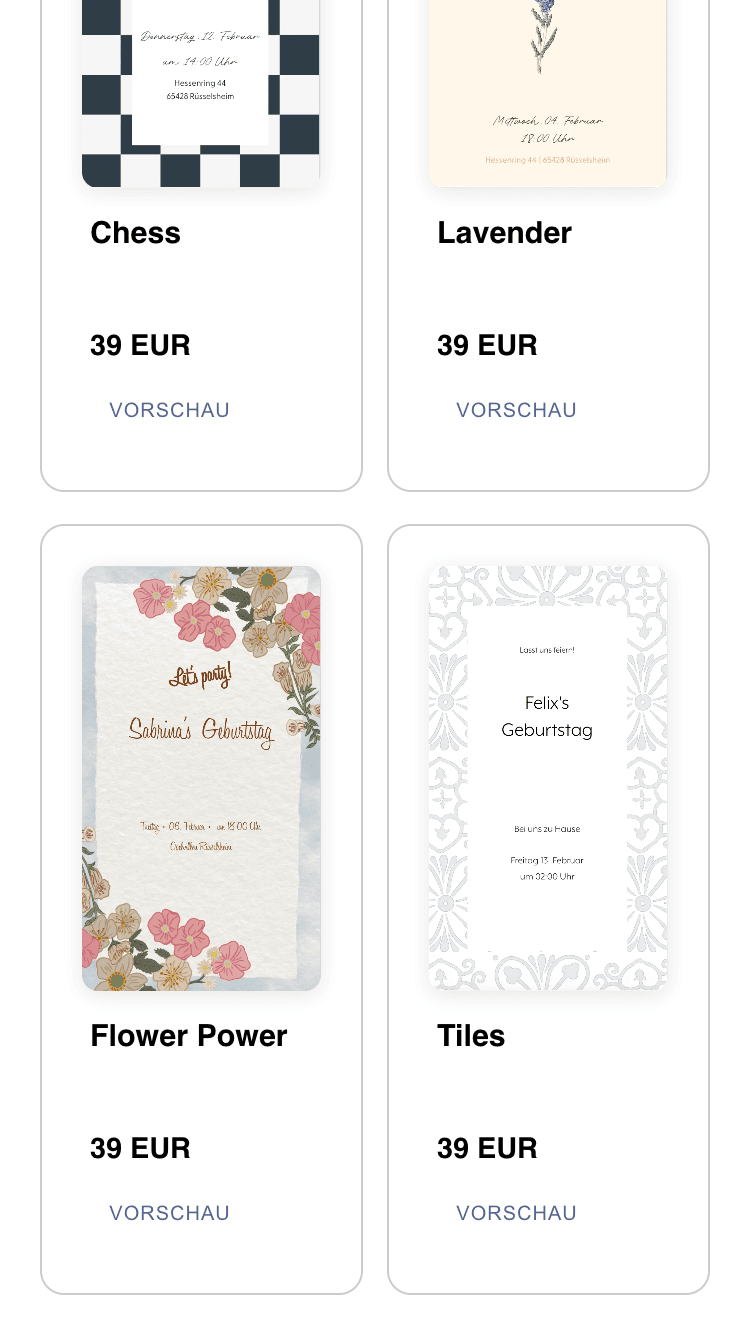The height and width of the screenshot is (1334, 750).
Task: Open the Vorschau link for Flower Power
Action: pos(169,1213)
